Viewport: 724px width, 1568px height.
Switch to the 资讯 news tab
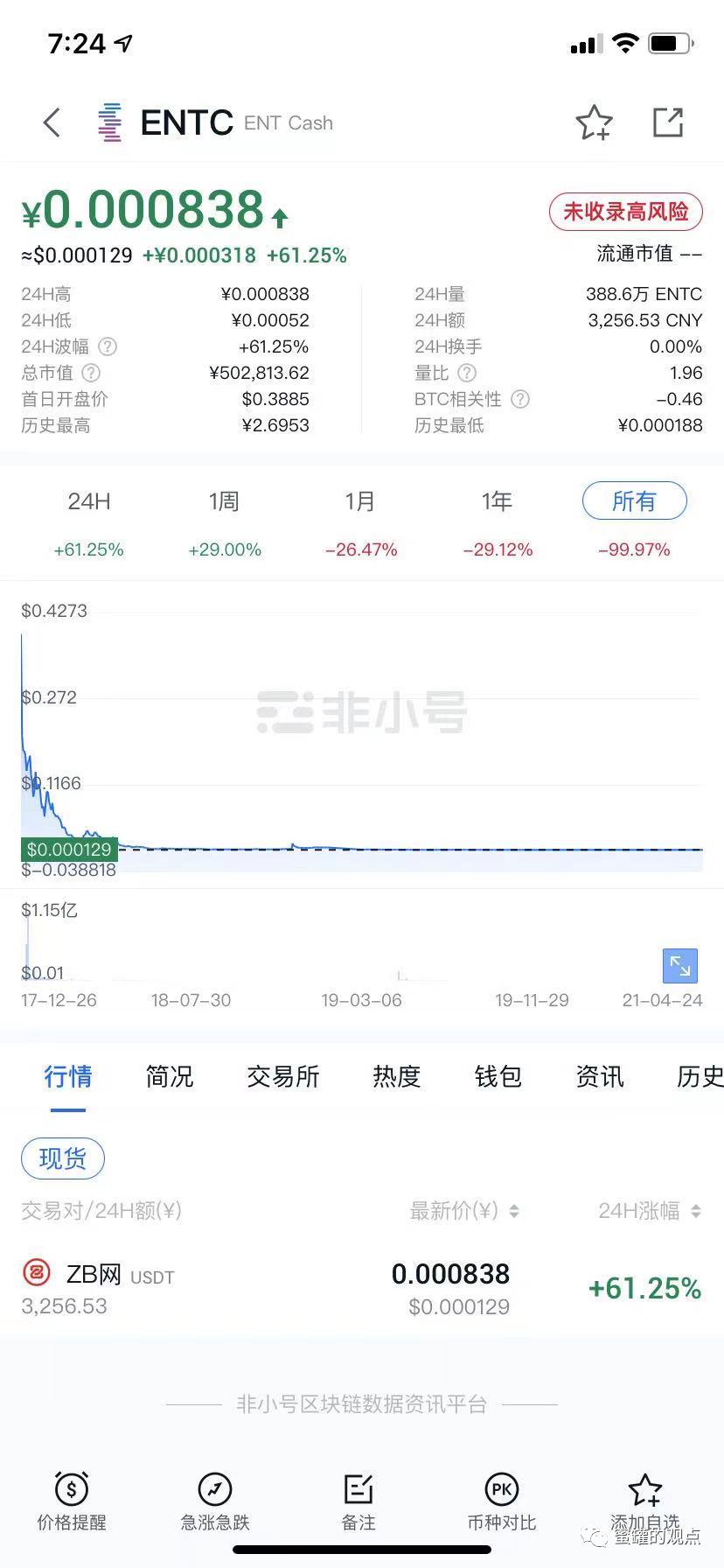[x=599, y=1077]
